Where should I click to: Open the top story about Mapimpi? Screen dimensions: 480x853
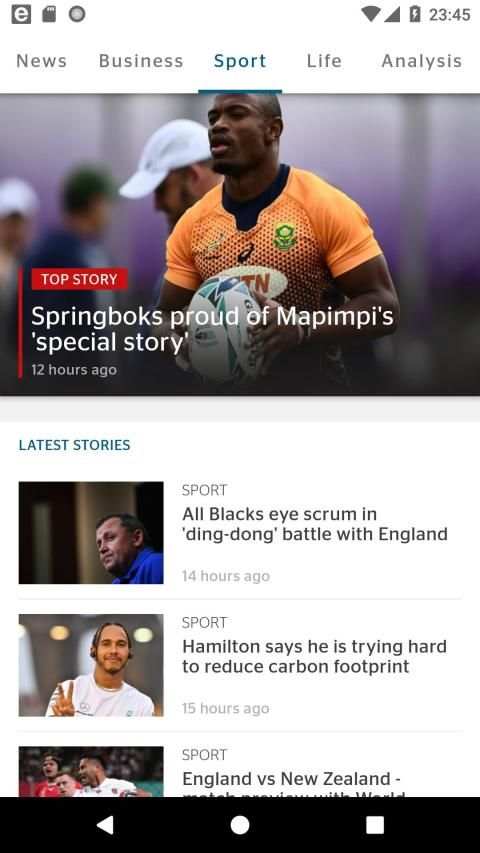coord(240,244)
